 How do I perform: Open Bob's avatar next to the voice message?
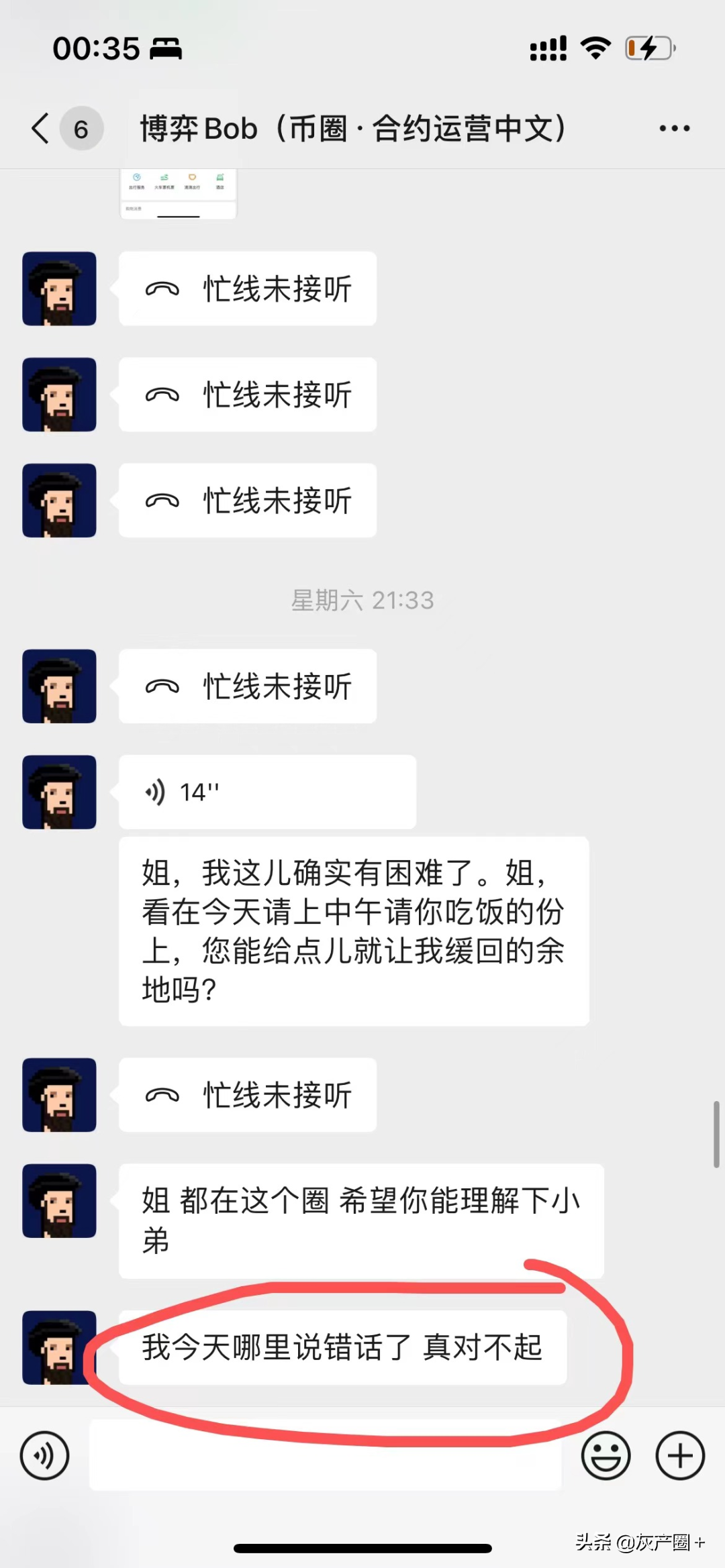59,792
